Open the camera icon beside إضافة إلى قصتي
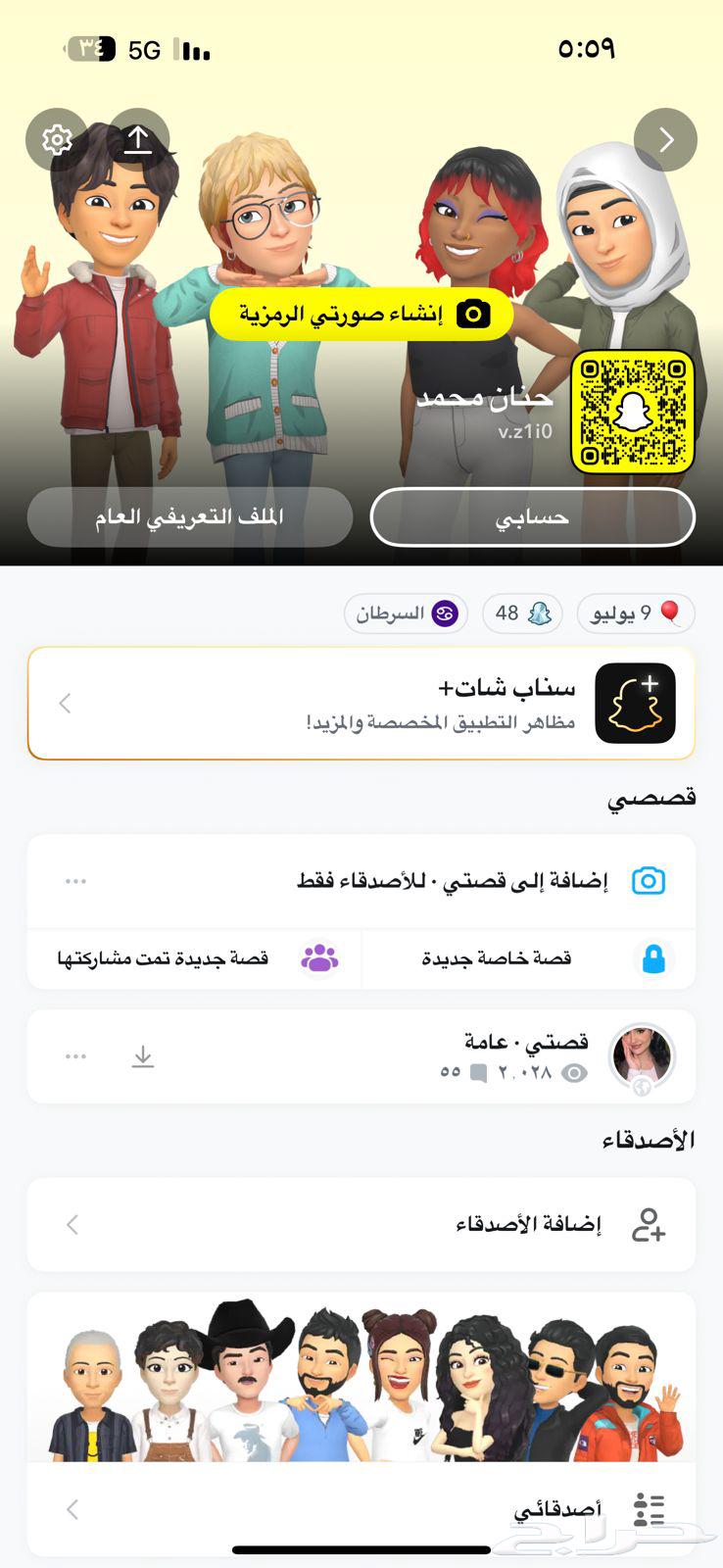The width and height of the screenshot is (723, 1568). [651, 880]
